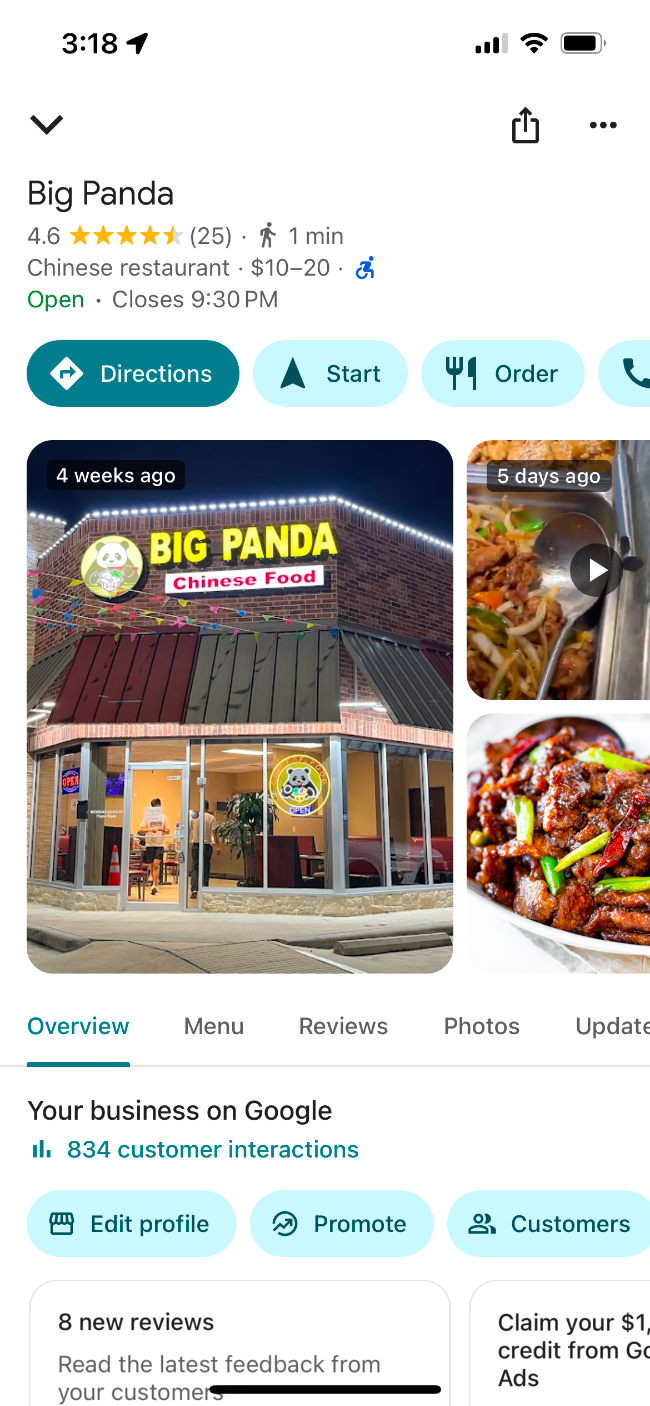The width and height of the screenshot is (650, 1406).
Task: Open the Updates tab
Action: [612, 1026]
